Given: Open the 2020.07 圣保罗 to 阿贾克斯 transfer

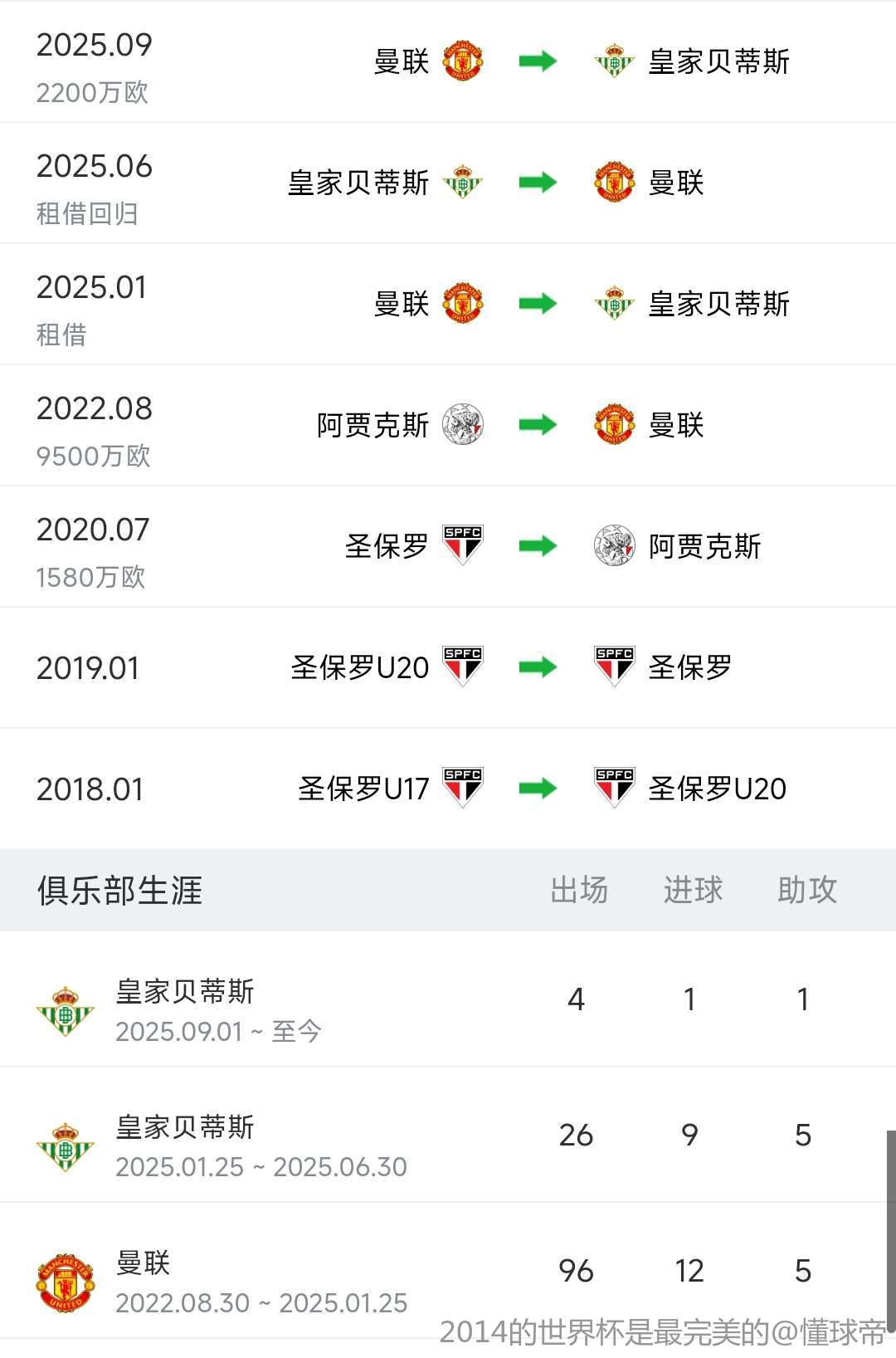Looking at the screenshot, I should tap(448, 547).
